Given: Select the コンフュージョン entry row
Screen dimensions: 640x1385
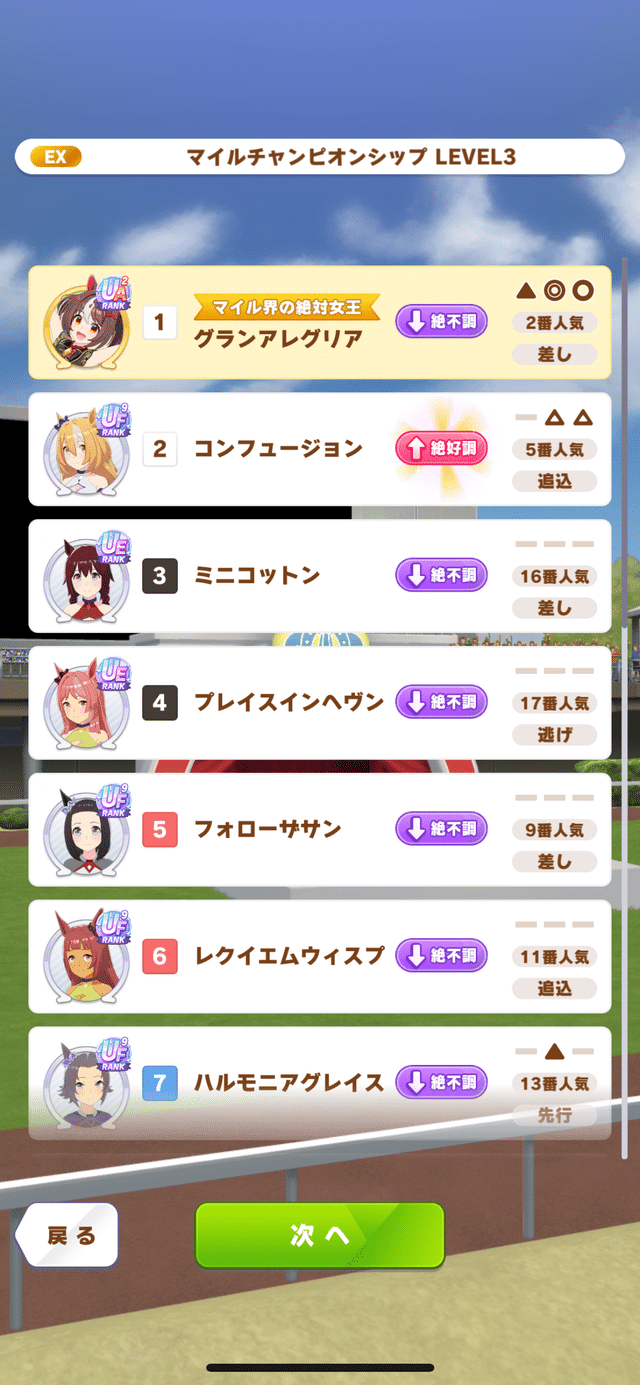Looking at the screenshot, I should click(x=319, y=449).
